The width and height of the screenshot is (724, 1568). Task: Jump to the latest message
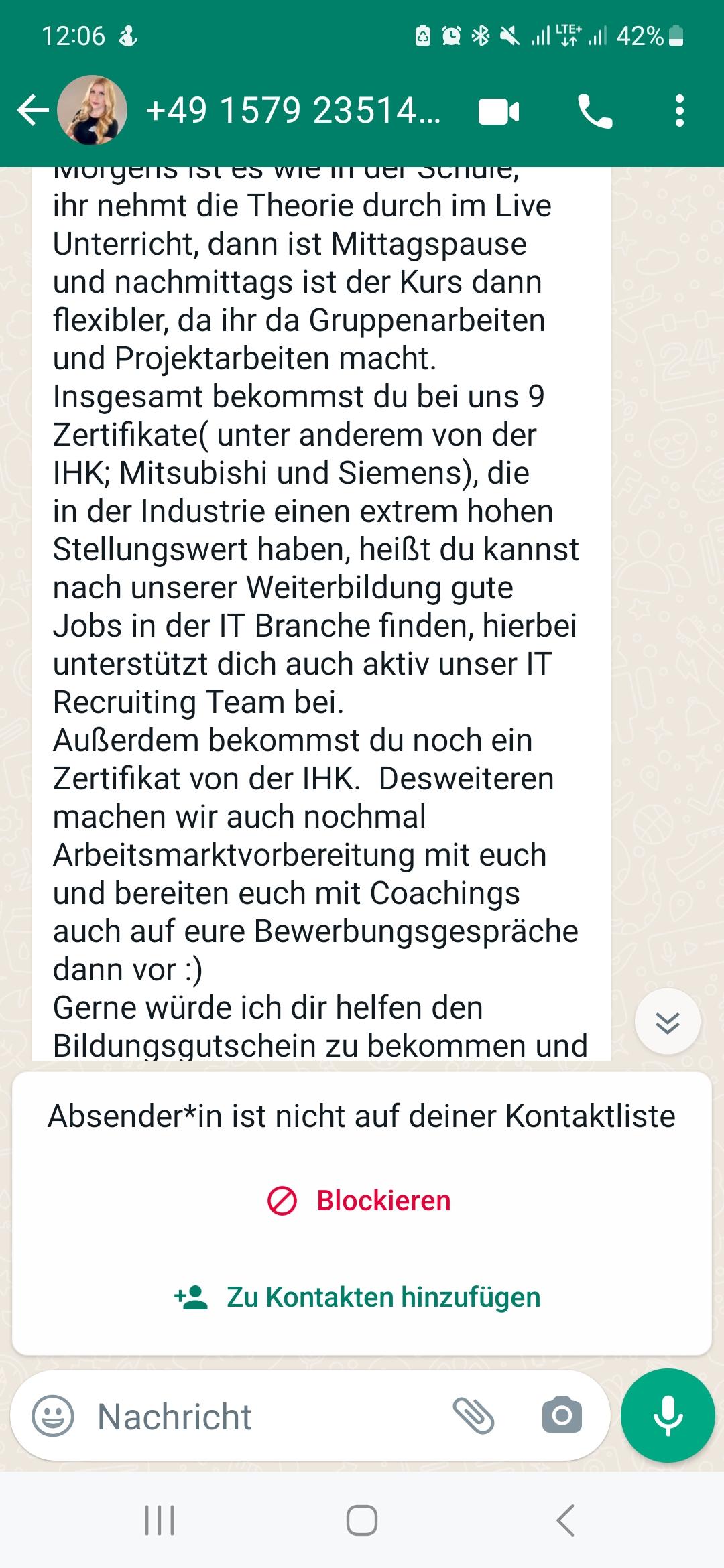pyautogui.click(x=668, y=1022)
